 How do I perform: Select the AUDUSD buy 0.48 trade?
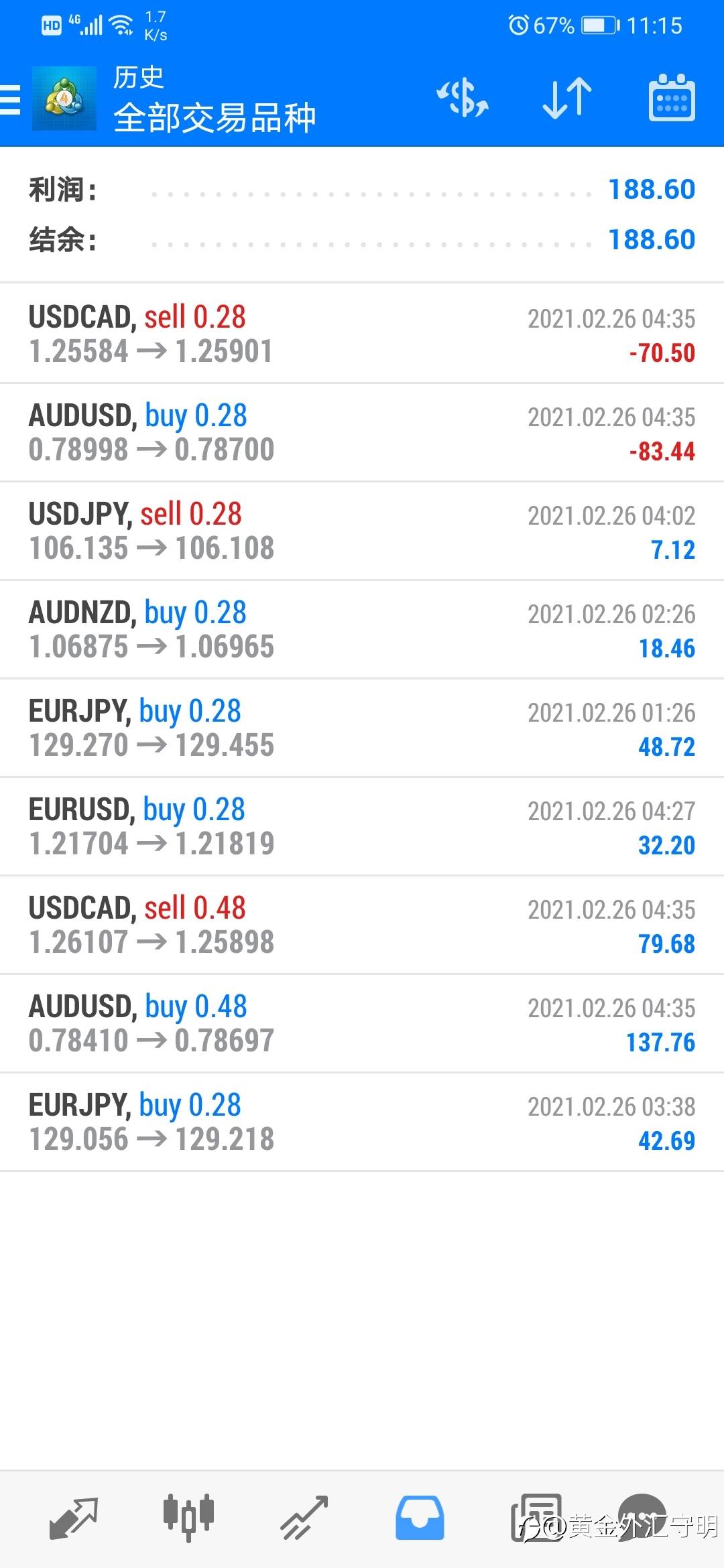362,1023
